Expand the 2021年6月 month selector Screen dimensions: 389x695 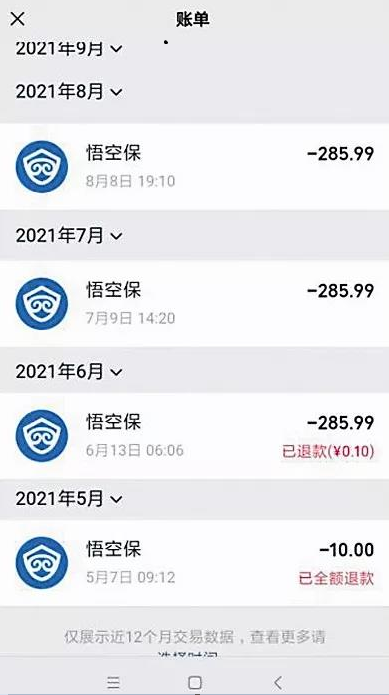(69, 371)
